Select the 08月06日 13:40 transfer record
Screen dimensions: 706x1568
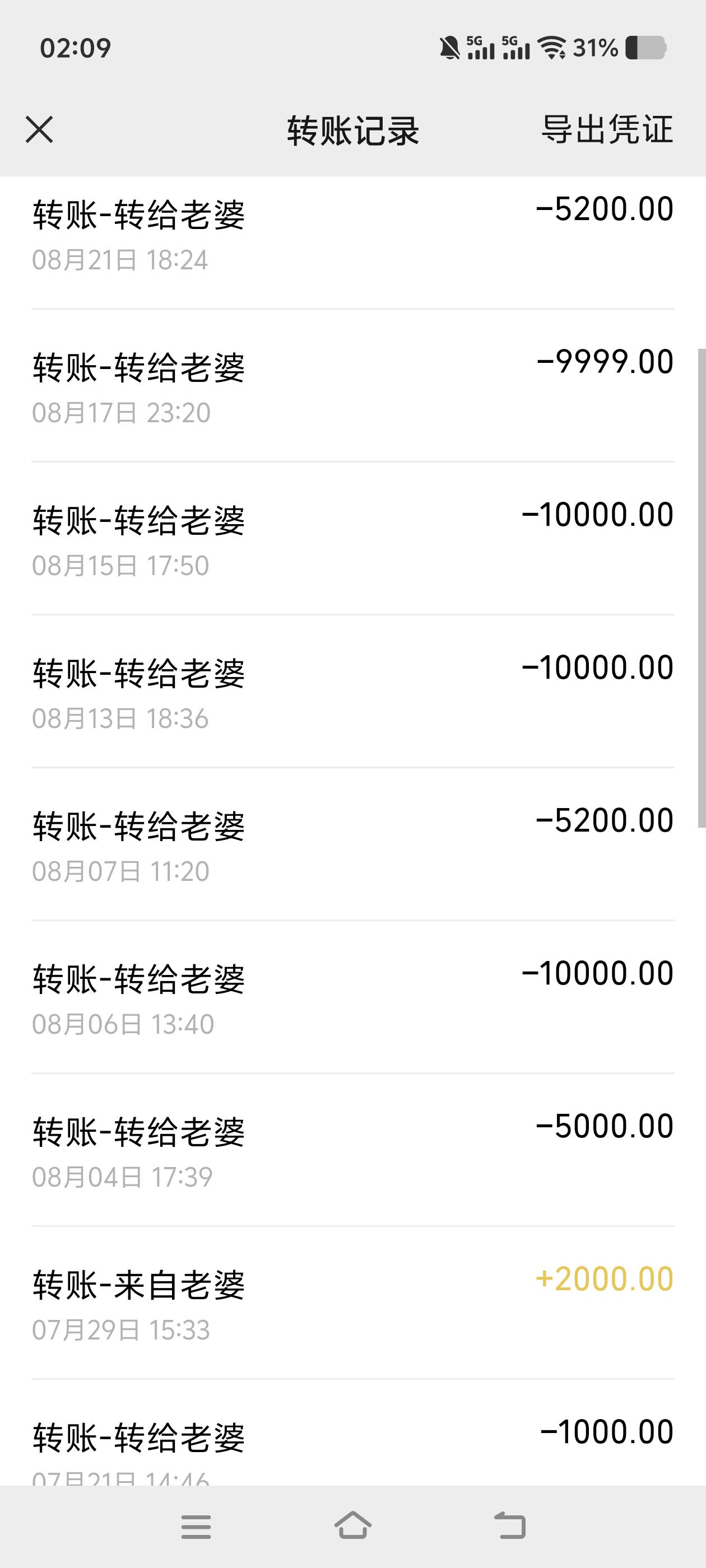click(352, 997)
